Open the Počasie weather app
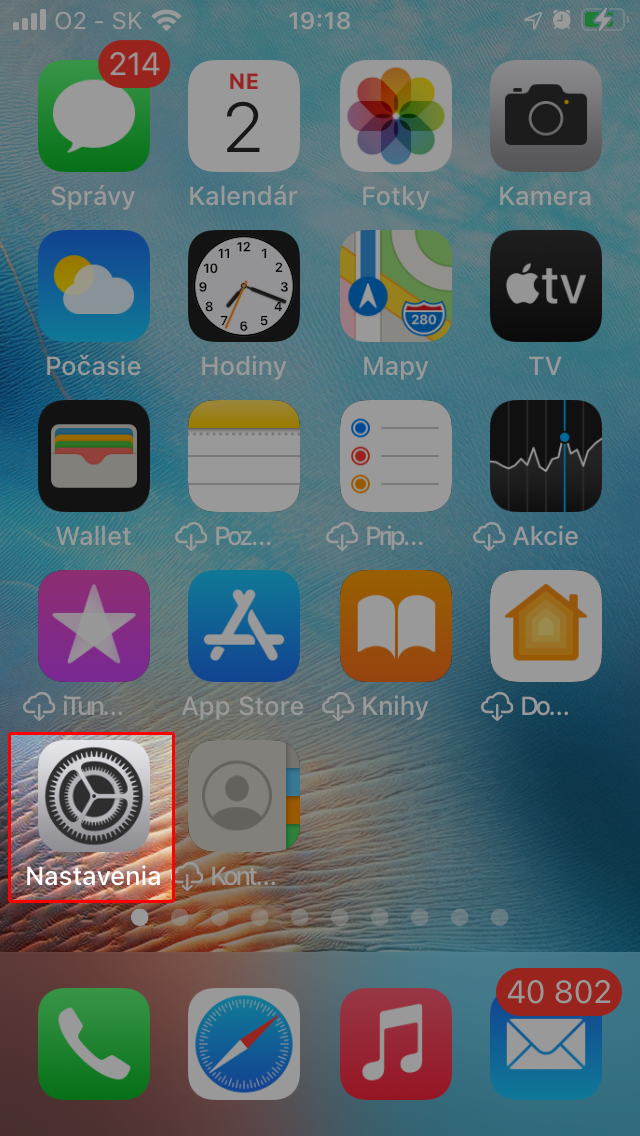Image resolution: width=640 pixels, height=1136 pixels. point(93,286)
